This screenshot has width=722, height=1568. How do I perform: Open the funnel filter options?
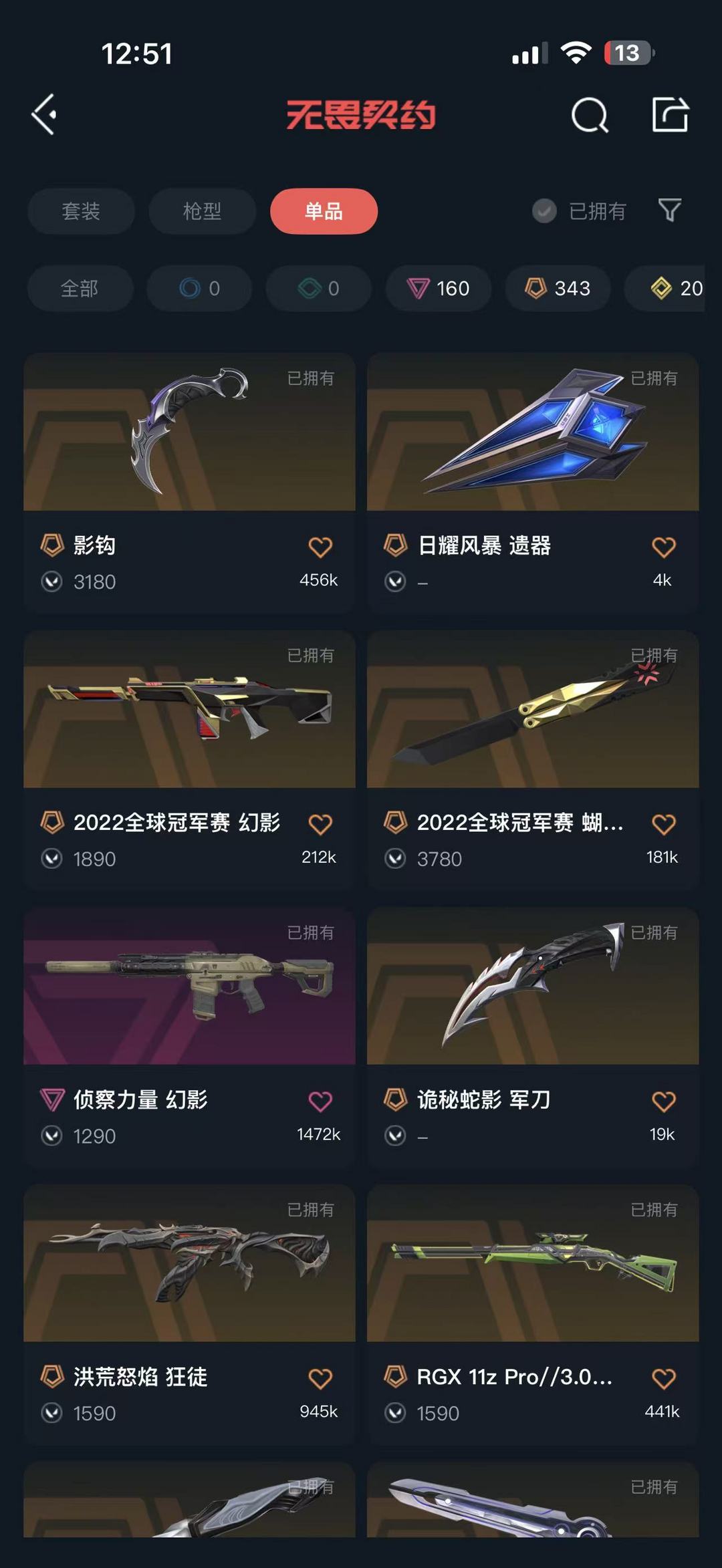tap(669, 211)
